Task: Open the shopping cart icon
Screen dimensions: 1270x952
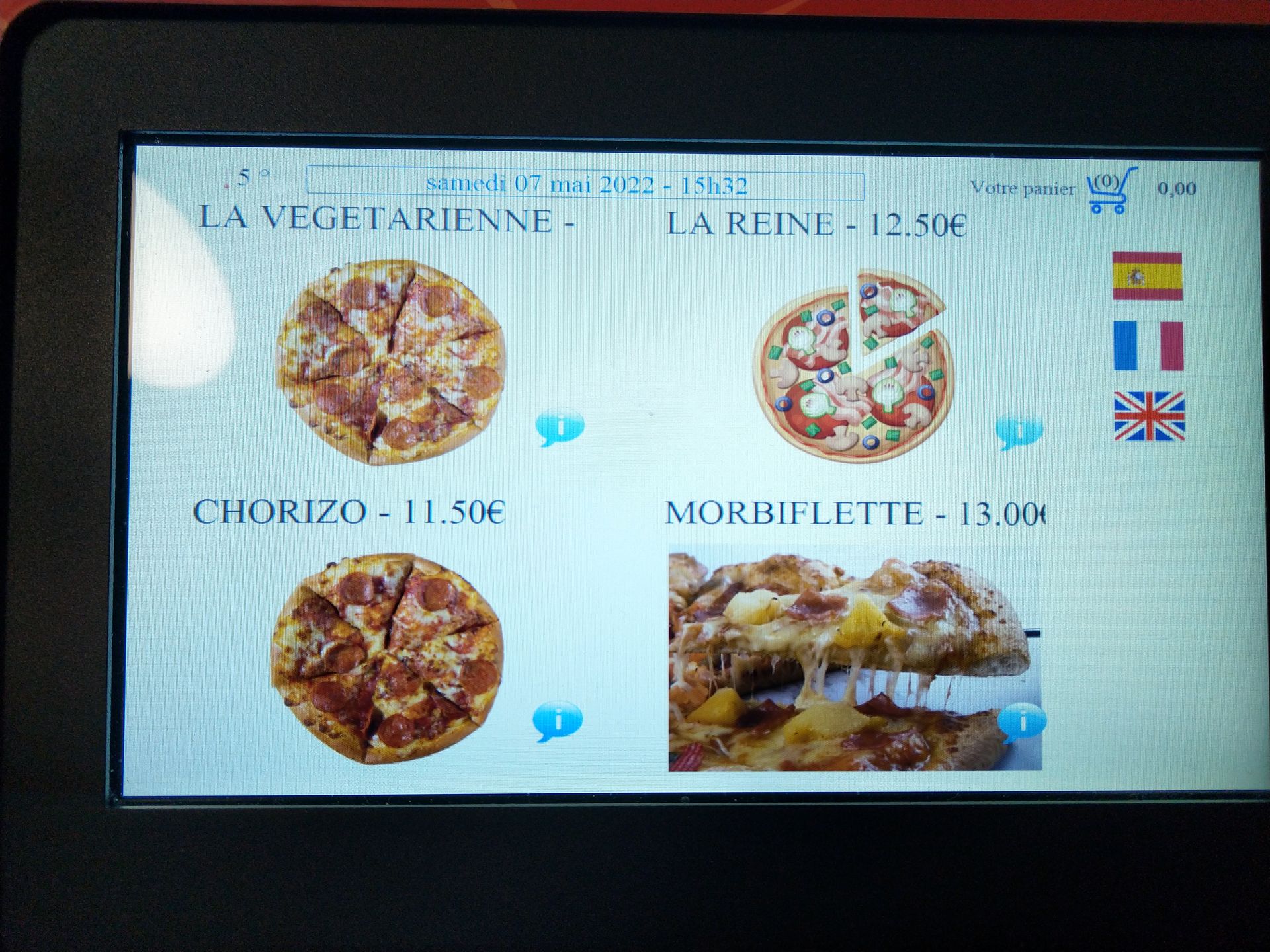Action: tap(1111, 190)
